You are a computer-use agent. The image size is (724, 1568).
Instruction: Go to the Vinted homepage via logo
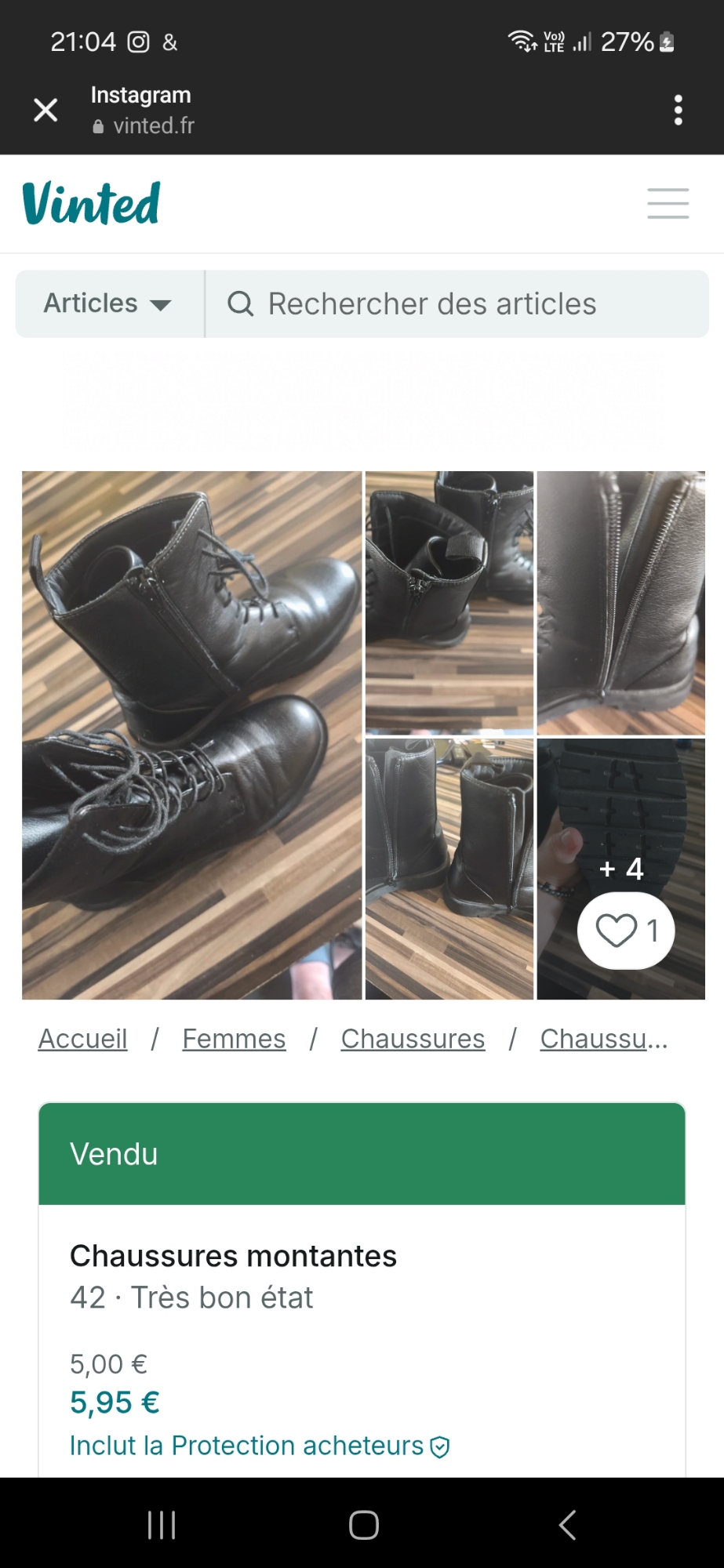[x=91, y=203]
